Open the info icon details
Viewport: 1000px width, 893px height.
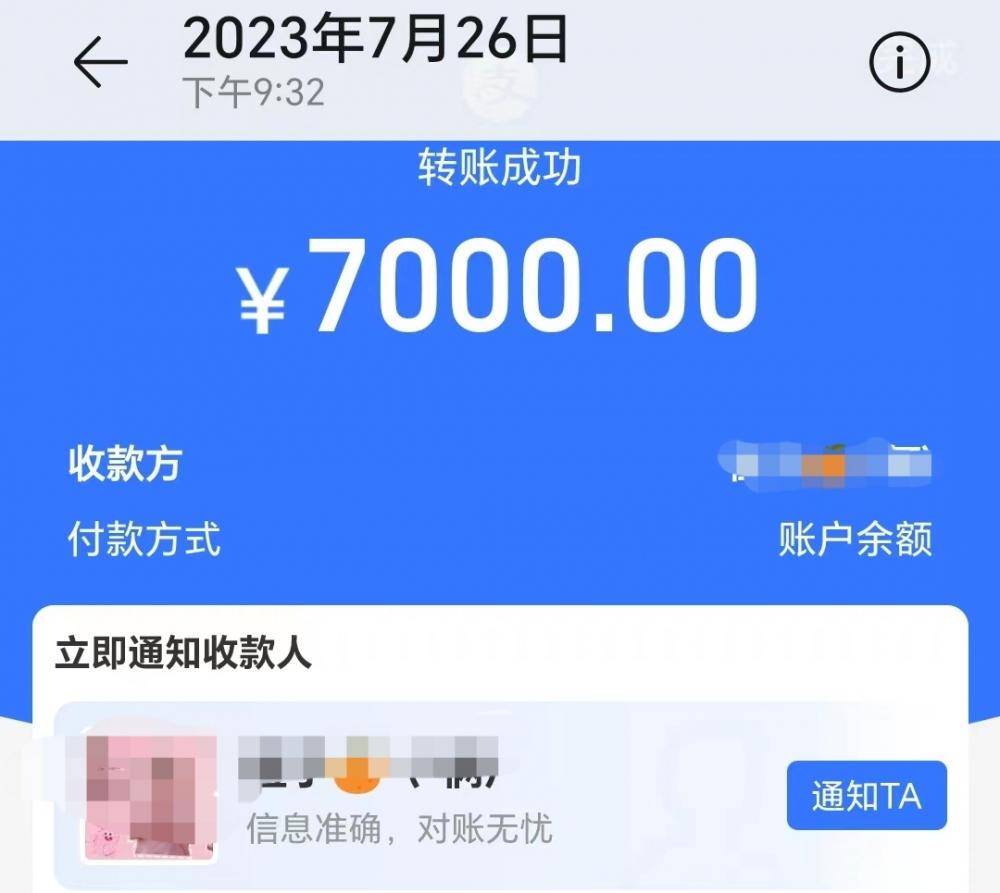click(899, 64)
